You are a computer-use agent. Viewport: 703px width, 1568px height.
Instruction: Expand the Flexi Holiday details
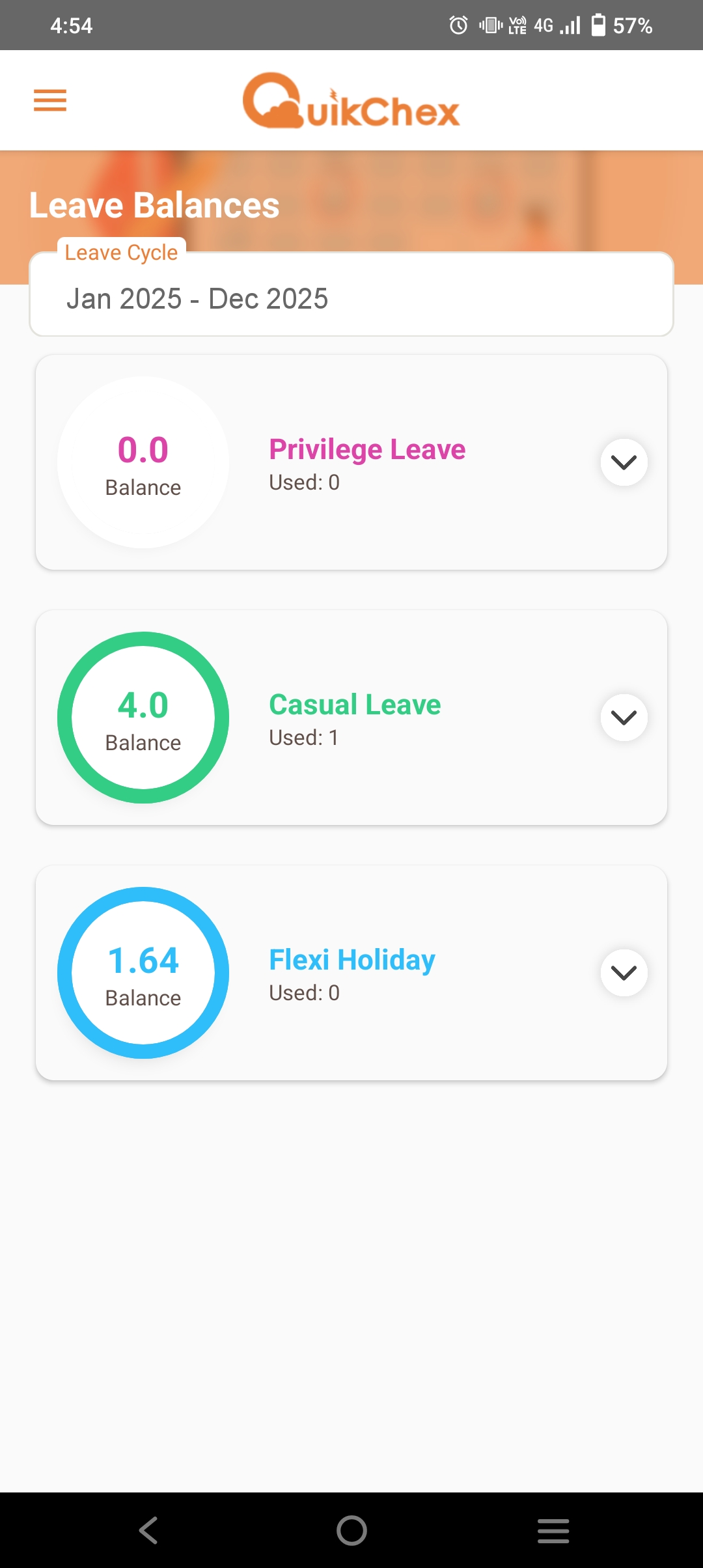(x=624, y=973)
